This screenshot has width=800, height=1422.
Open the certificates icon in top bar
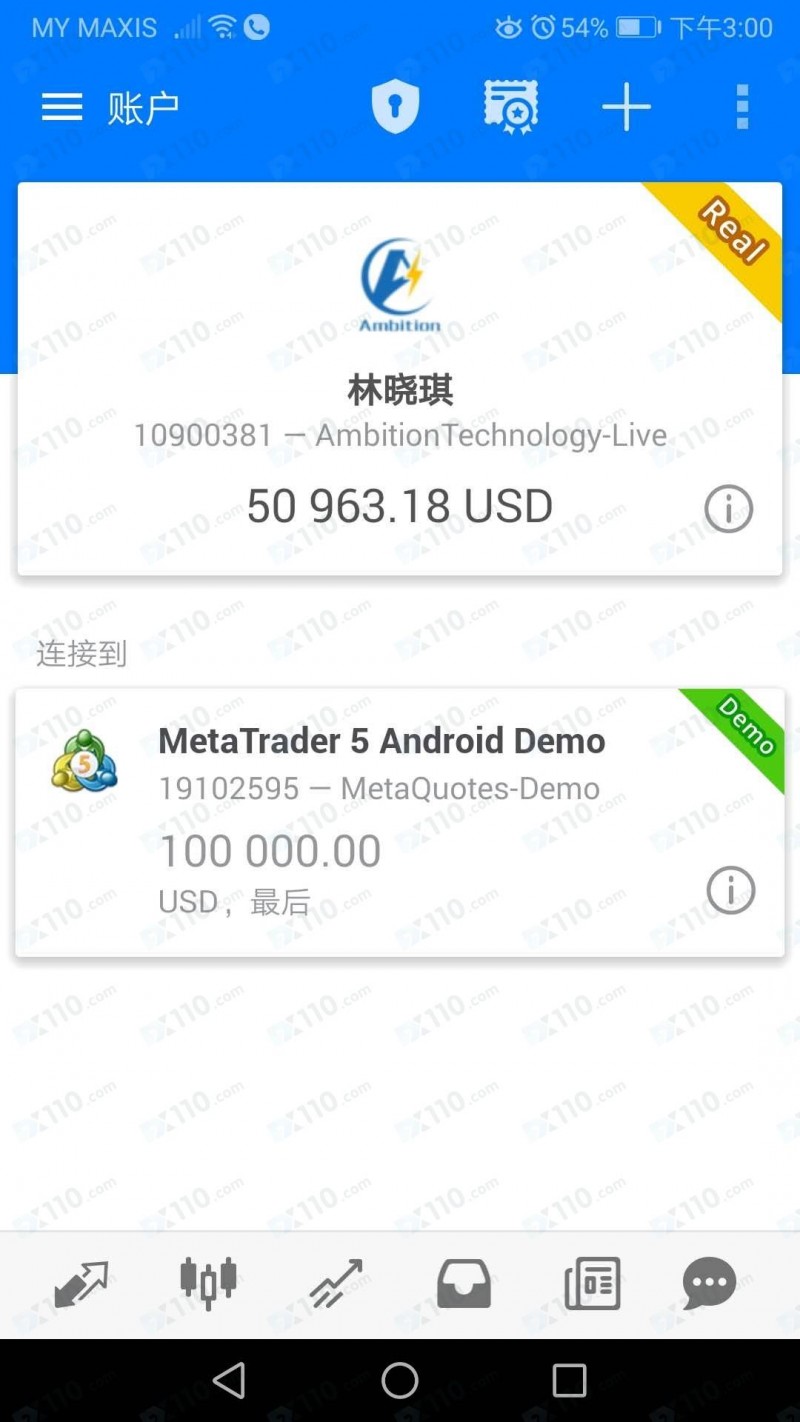point(511,107)
